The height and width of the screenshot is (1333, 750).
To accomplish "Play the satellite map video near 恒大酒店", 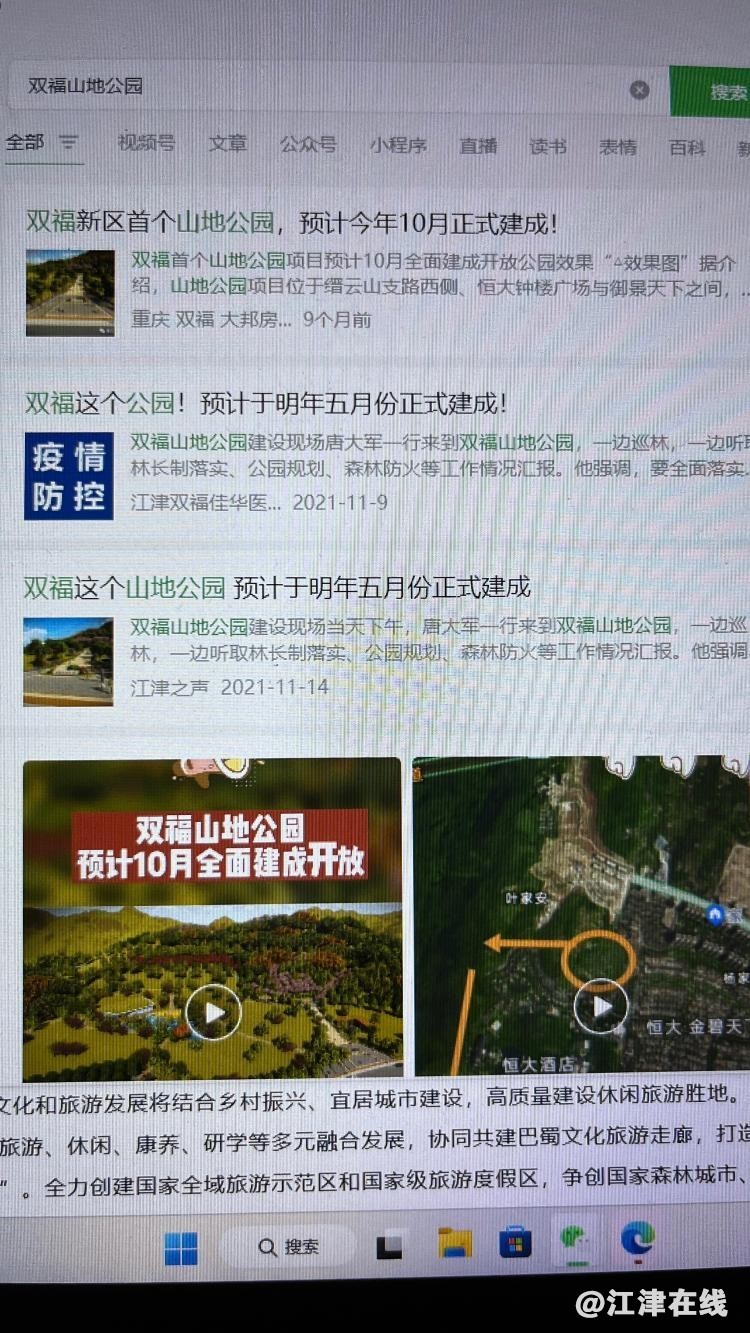I will click(x=601, y=1006).
